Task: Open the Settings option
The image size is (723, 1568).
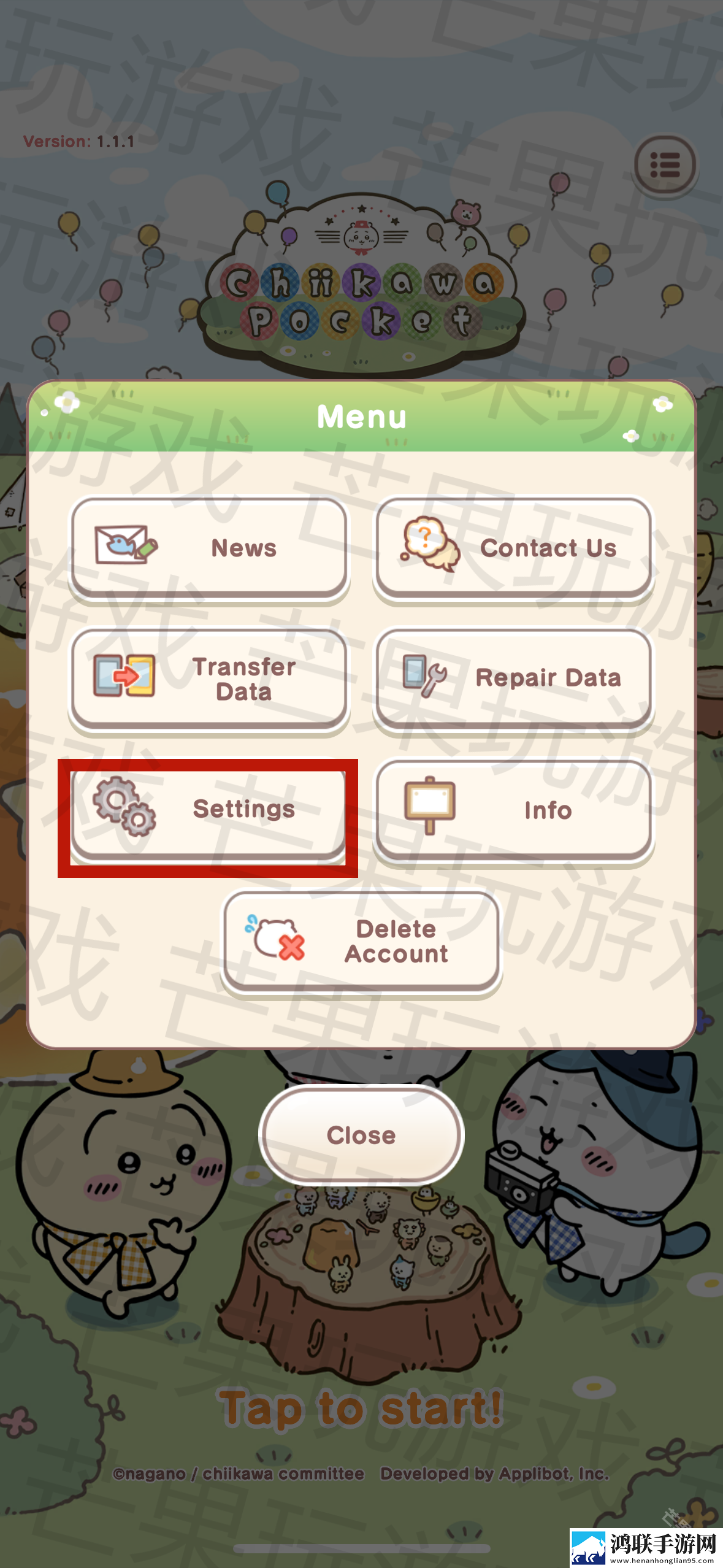Action: pos(208,810)
